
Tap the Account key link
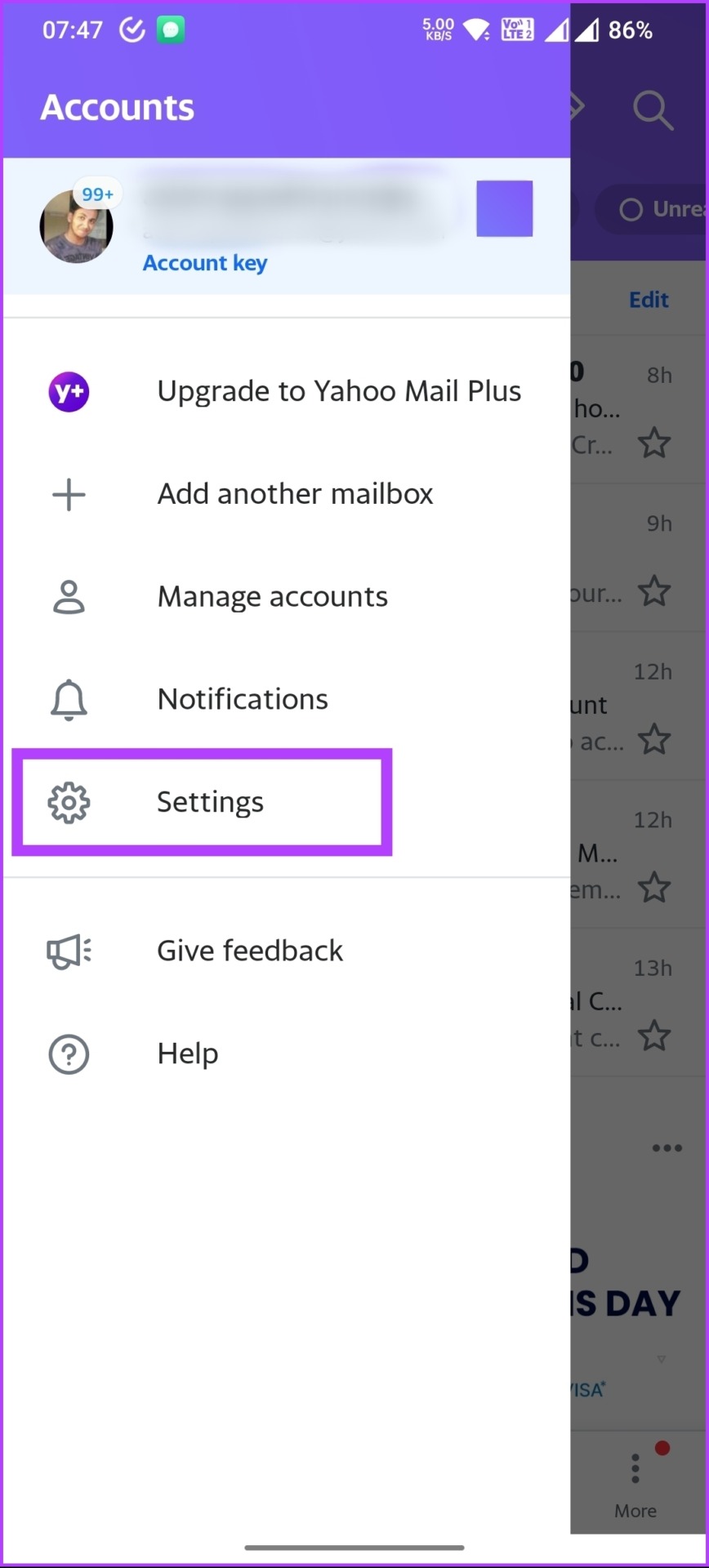tap(205, 263)
